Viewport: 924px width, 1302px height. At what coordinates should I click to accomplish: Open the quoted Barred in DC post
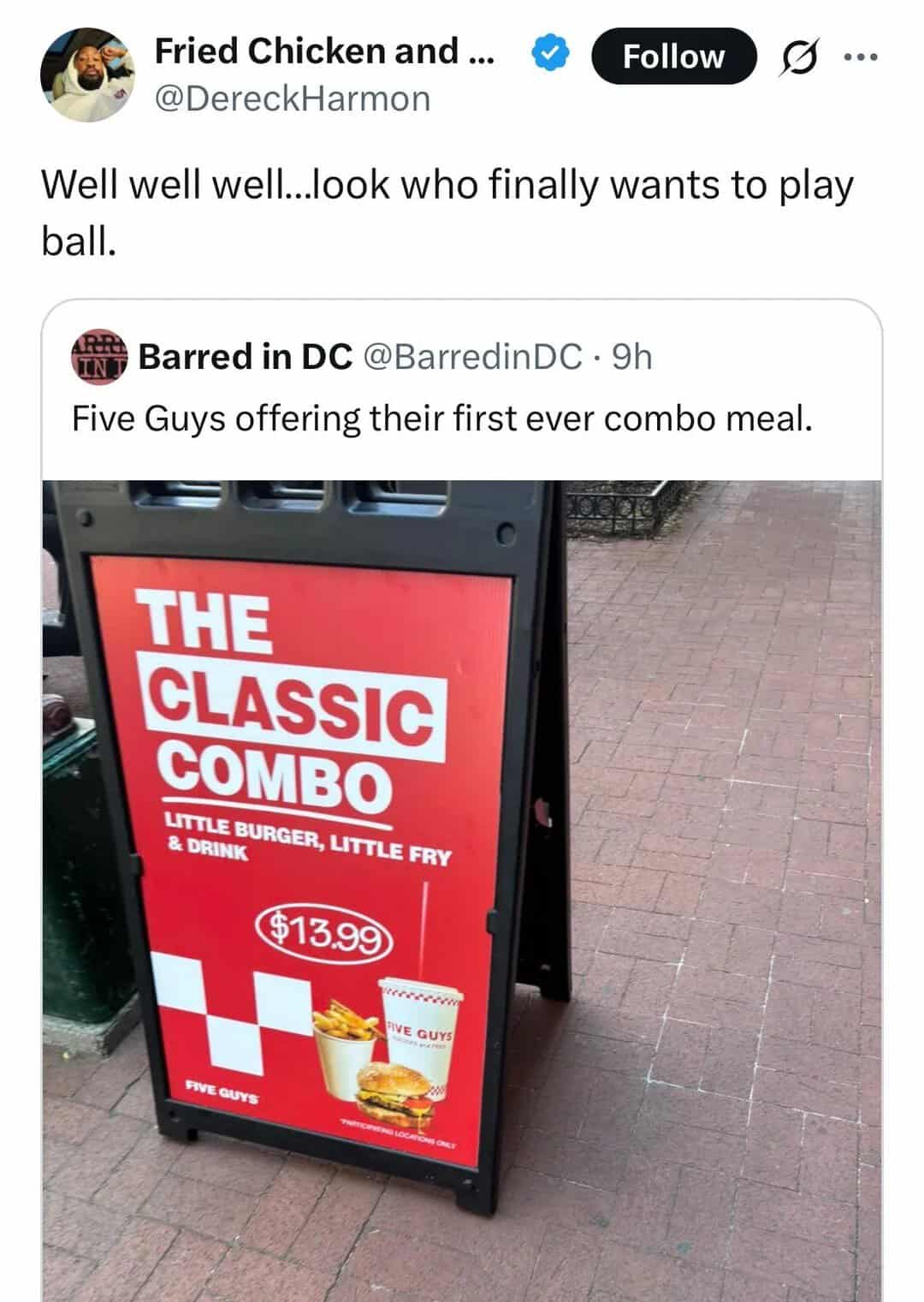pos(441,419)
